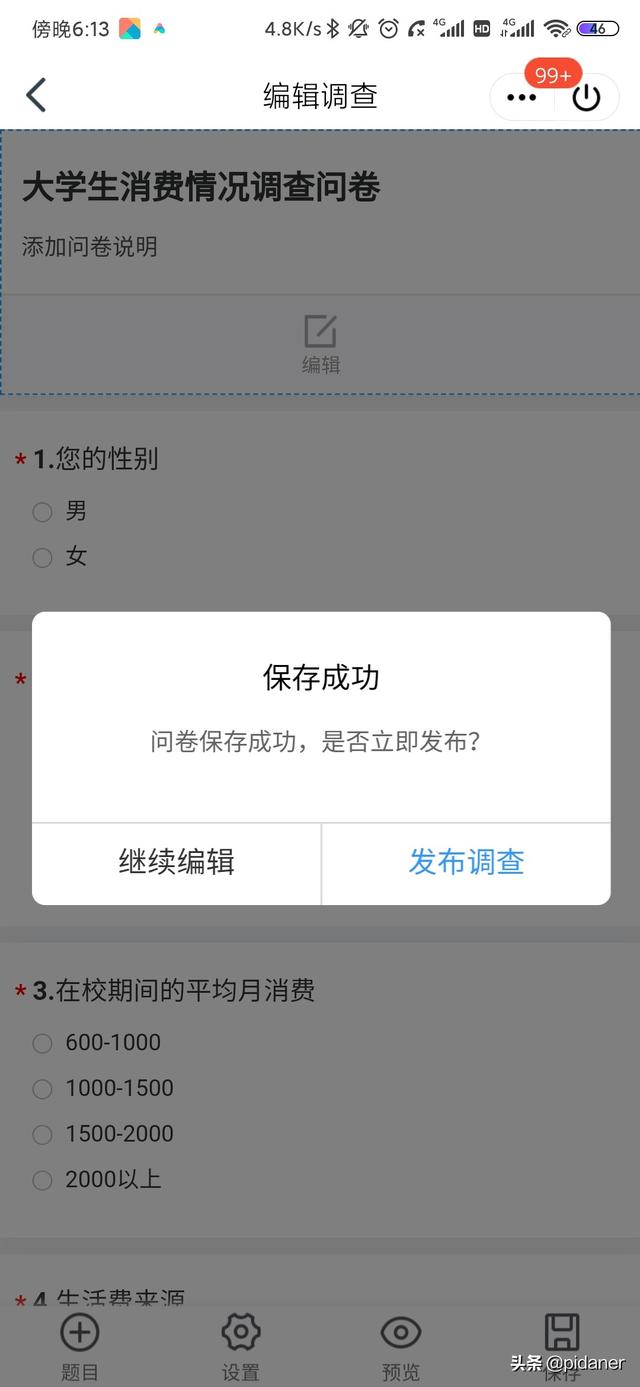640x1387 pixels.
Task: Add a description via 添加问卷说明
Action: (x=90, y=247)
